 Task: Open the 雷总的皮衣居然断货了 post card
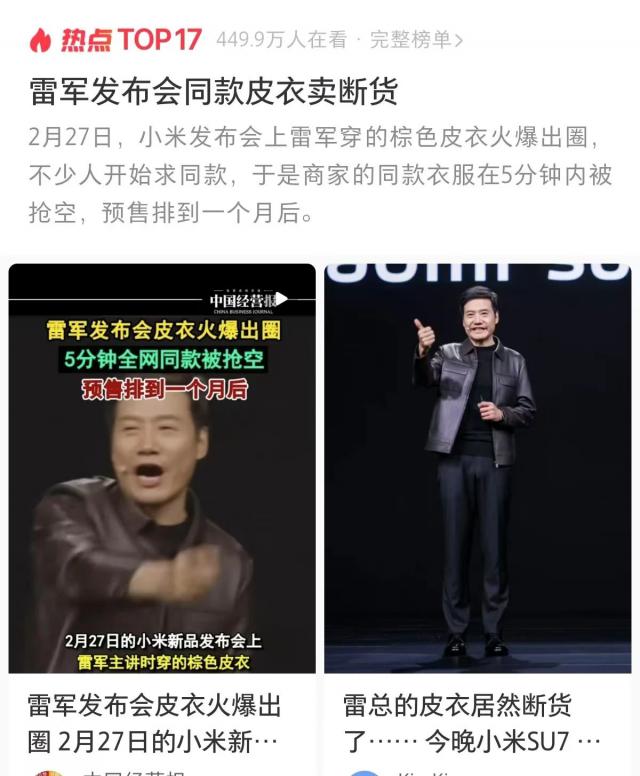coord(477,468)
